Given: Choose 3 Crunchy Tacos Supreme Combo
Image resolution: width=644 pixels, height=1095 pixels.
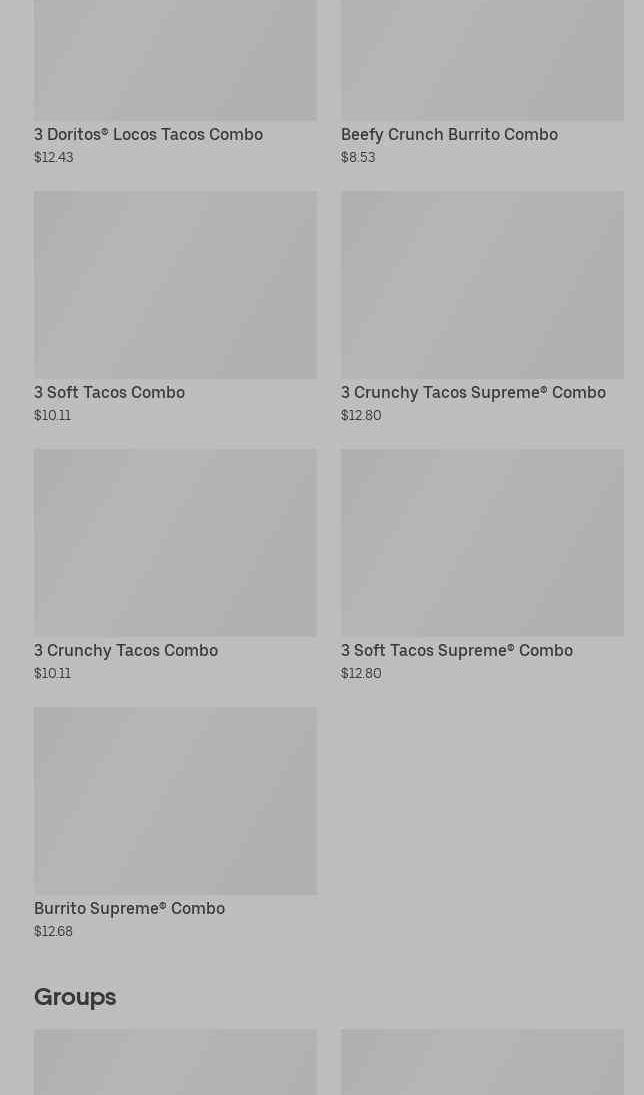Looking at the screenshot, I should (x=482, y=307).
